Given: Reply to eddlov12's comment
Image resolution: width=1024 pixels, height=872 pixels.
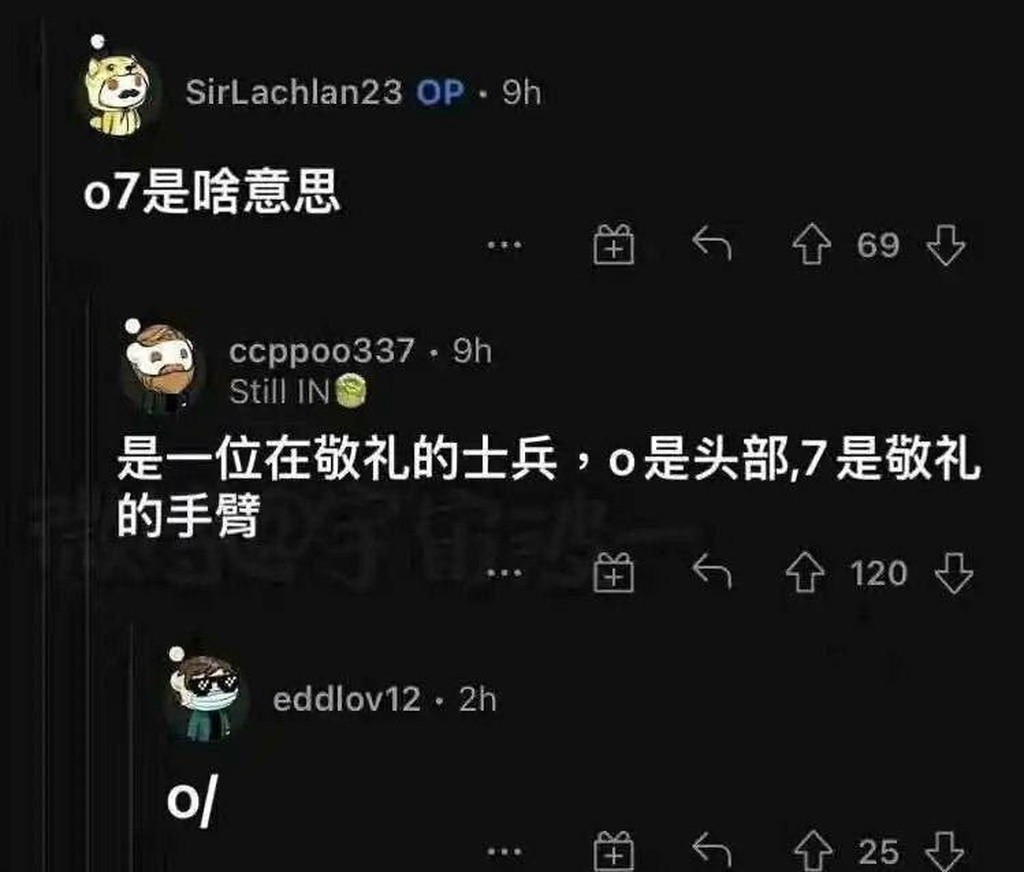Looking at the screenshot, I should coord(712,851).
